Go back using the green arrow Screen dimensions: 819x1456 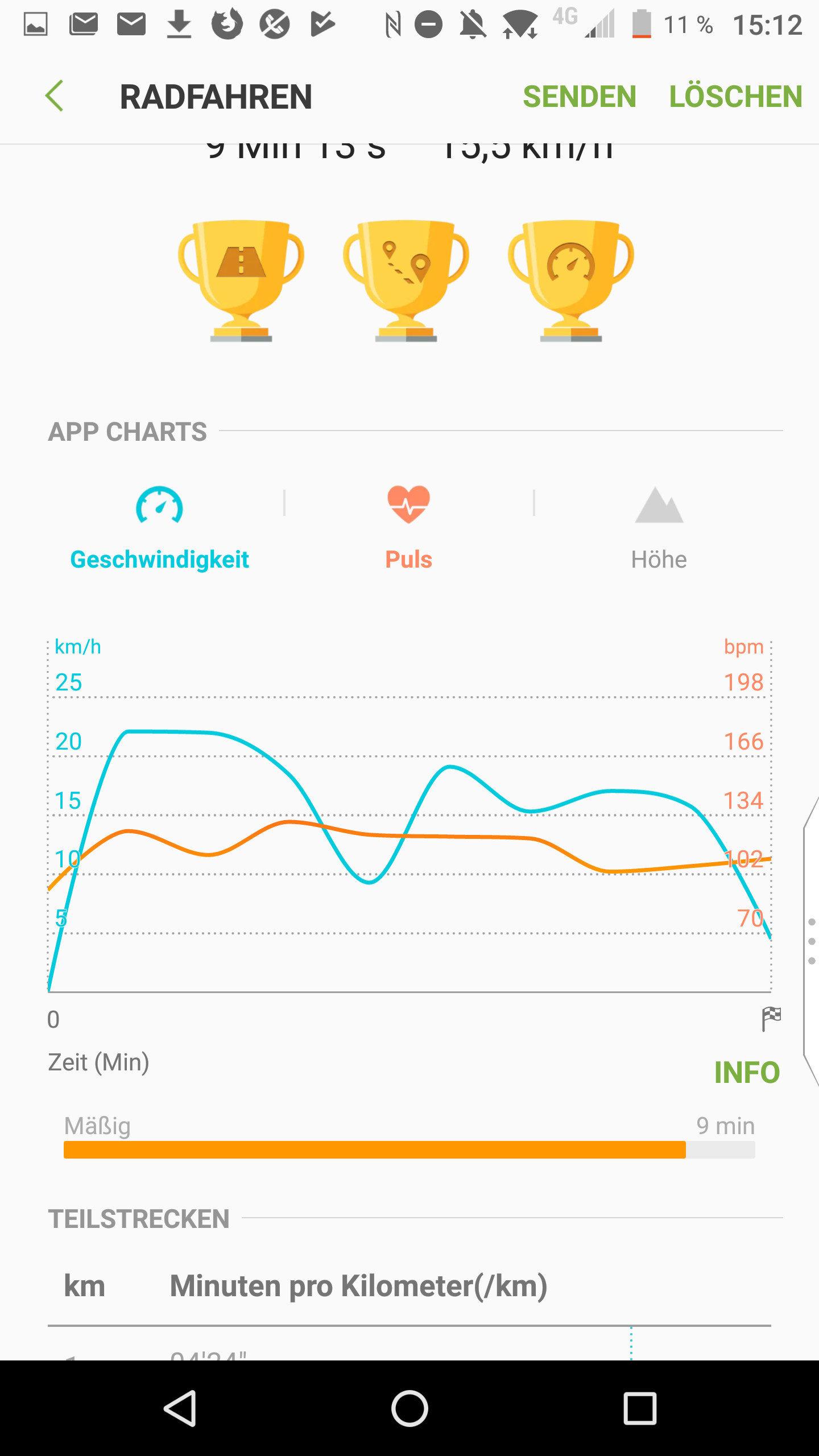point(55,96)
